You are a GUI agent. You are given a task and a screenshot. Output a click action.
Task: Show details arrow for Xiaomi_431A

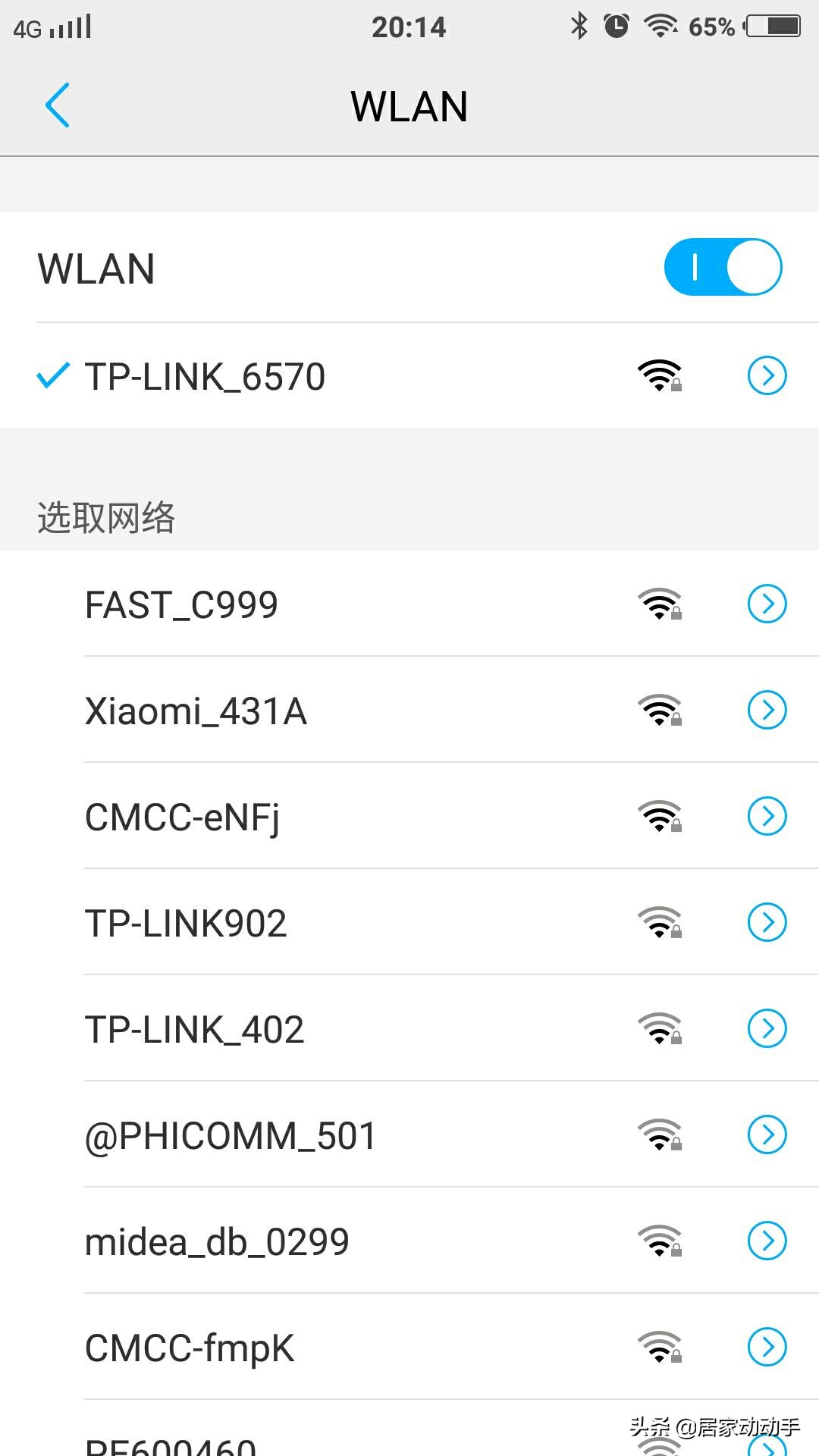[767, 710]
